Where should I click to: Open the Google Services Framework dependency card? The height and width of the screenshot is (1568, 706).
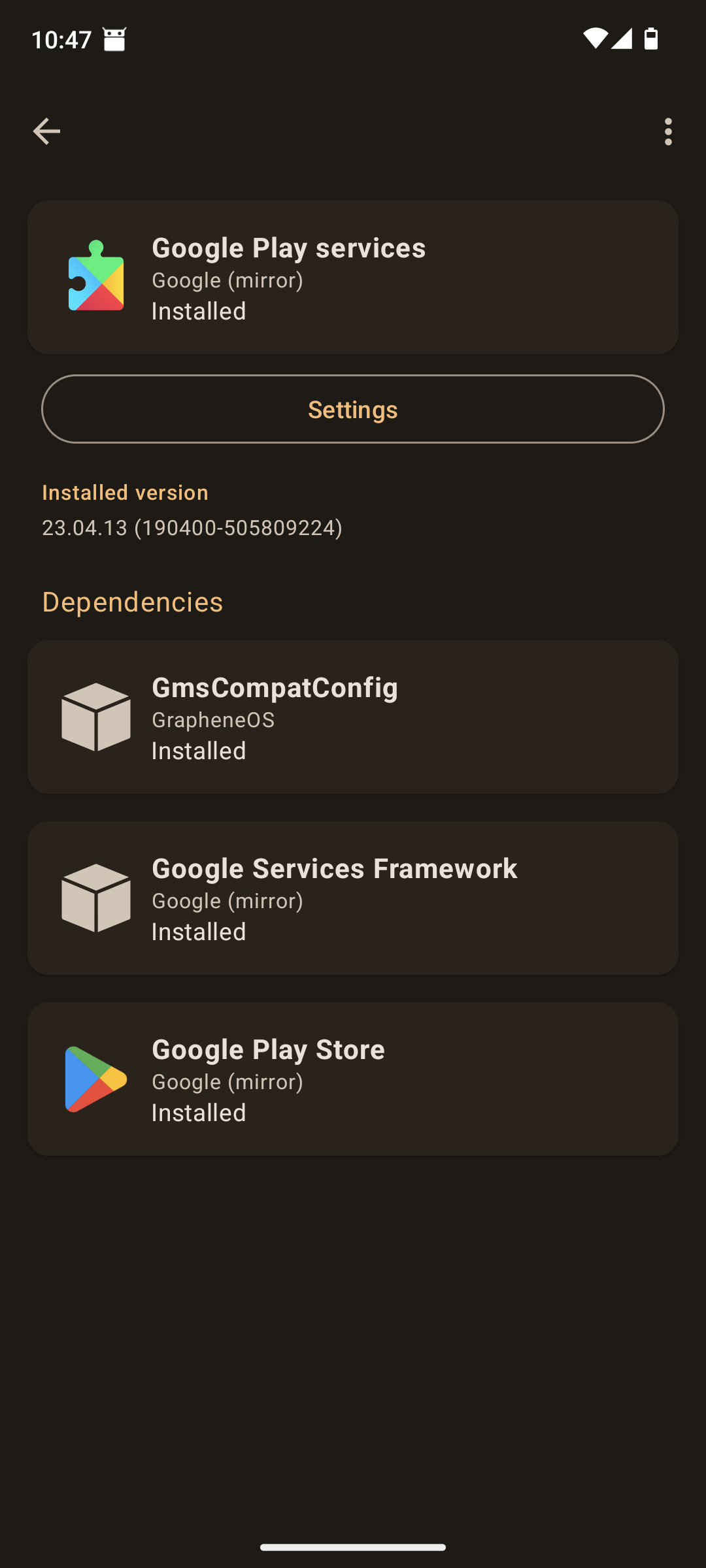click(352, 897)
